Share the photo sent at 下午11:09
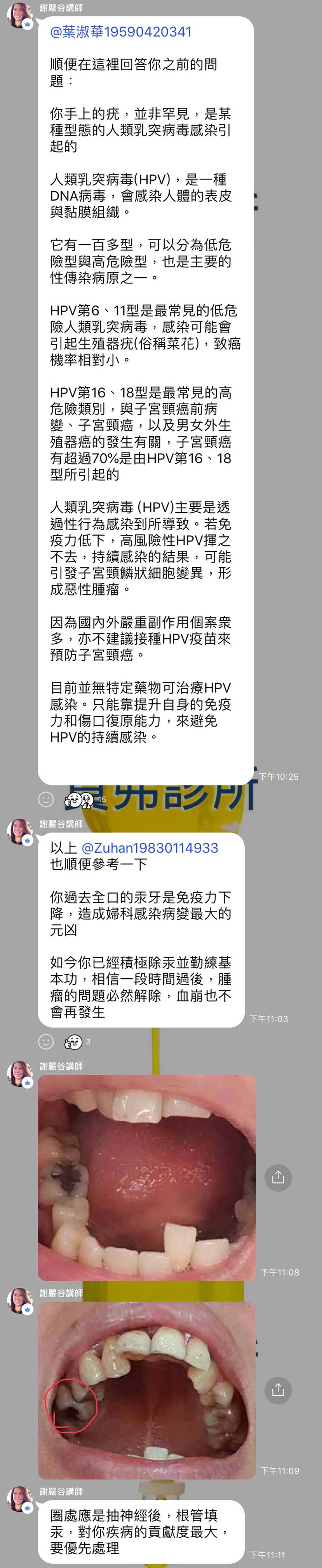 (278, 1390)
